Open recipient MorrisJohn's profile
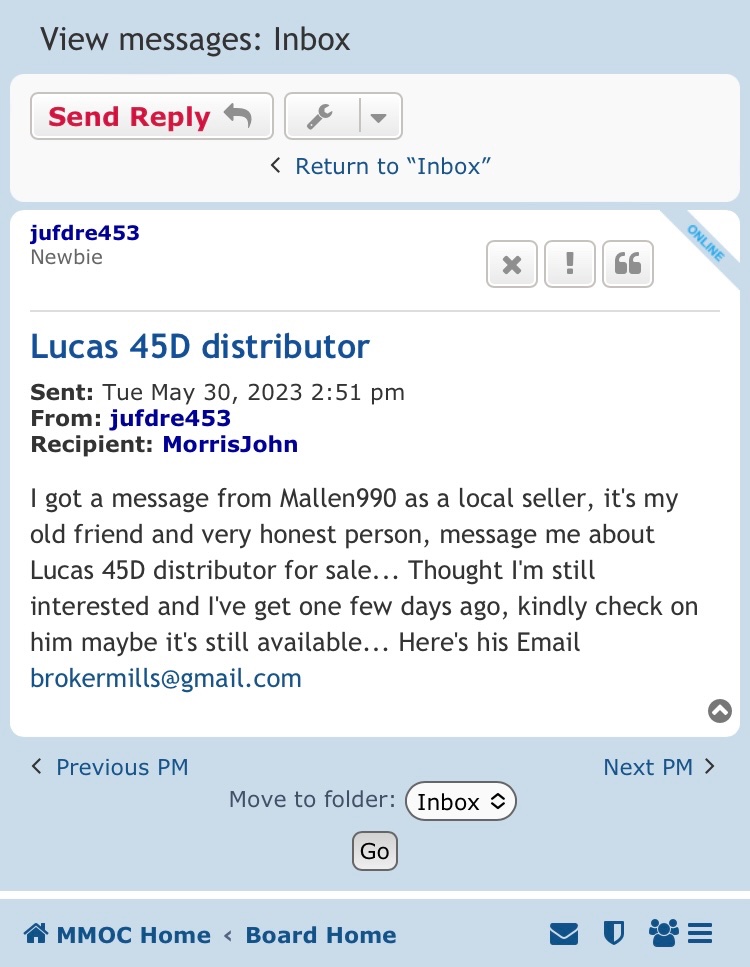This screenshot has width=750, height=967. [x=230, y=444]
